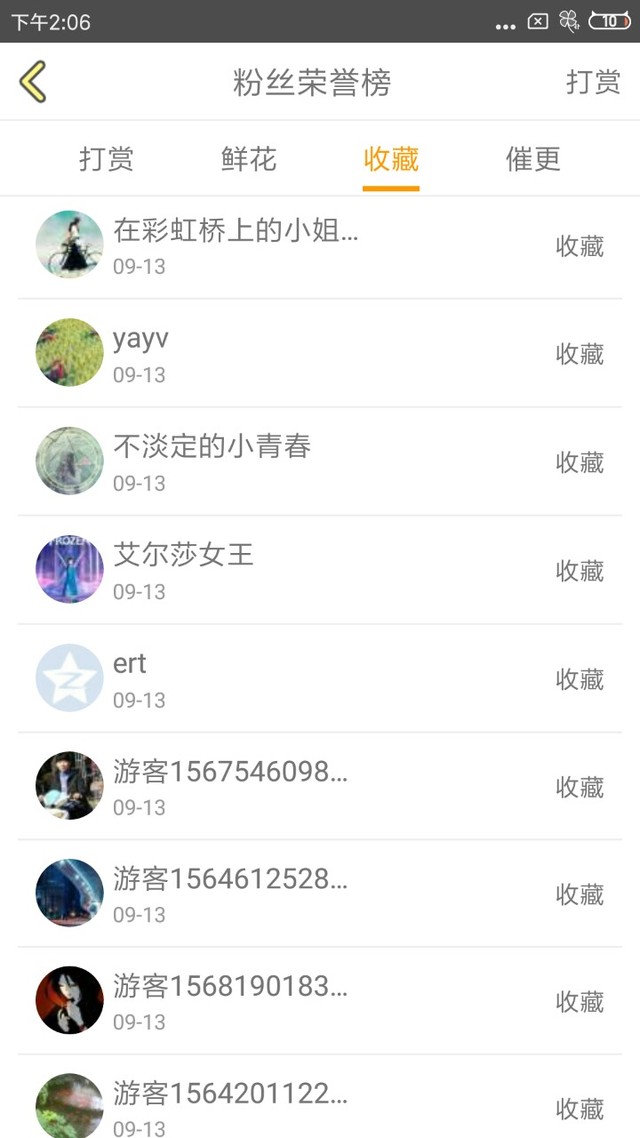Open the 游客1568190183… entry
The width and height of the screenshot is (640, 1138).
point(320,1001)
